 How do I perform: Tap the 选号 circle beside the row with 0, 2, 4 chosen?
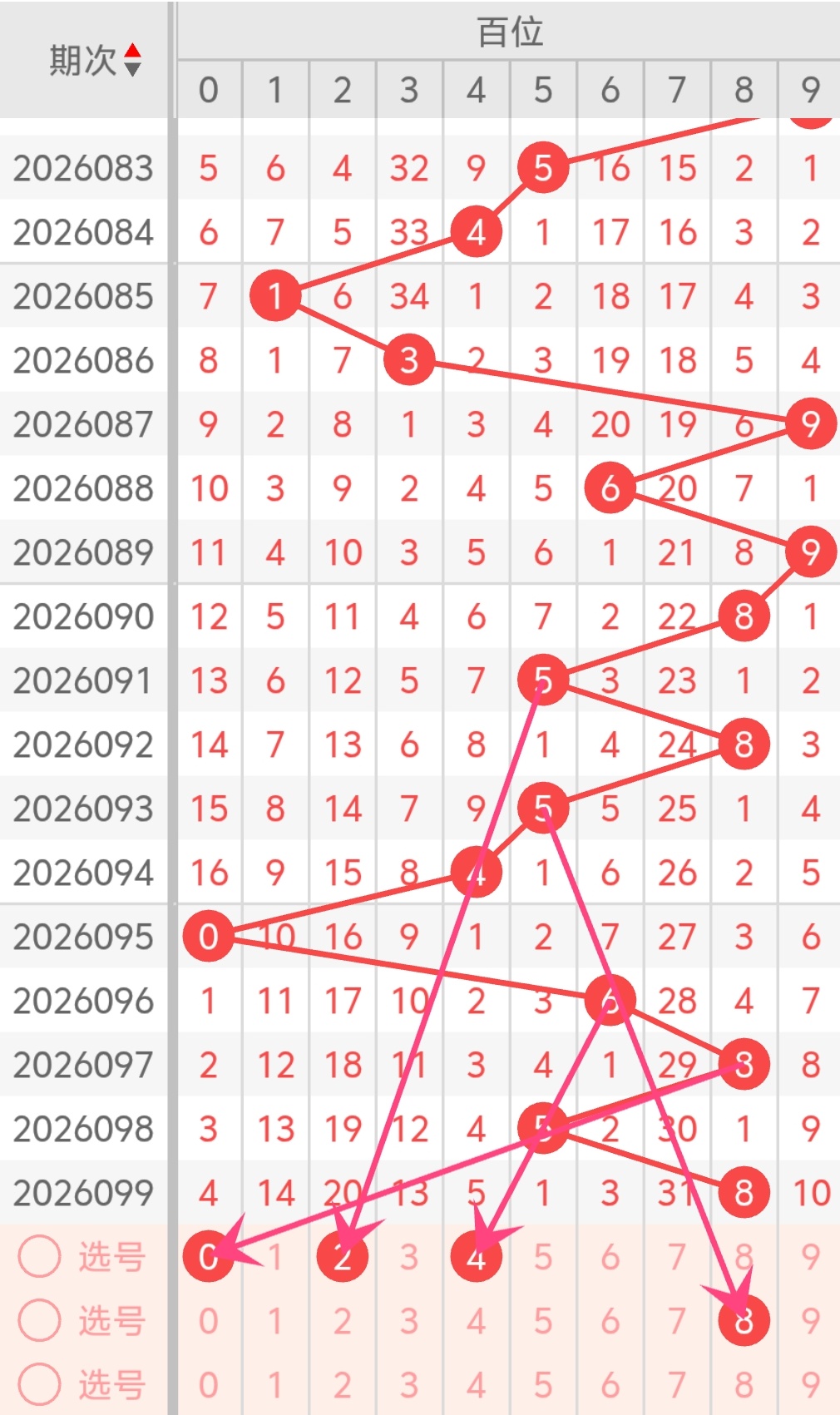pyautogui.click(x=39, y=1256)
